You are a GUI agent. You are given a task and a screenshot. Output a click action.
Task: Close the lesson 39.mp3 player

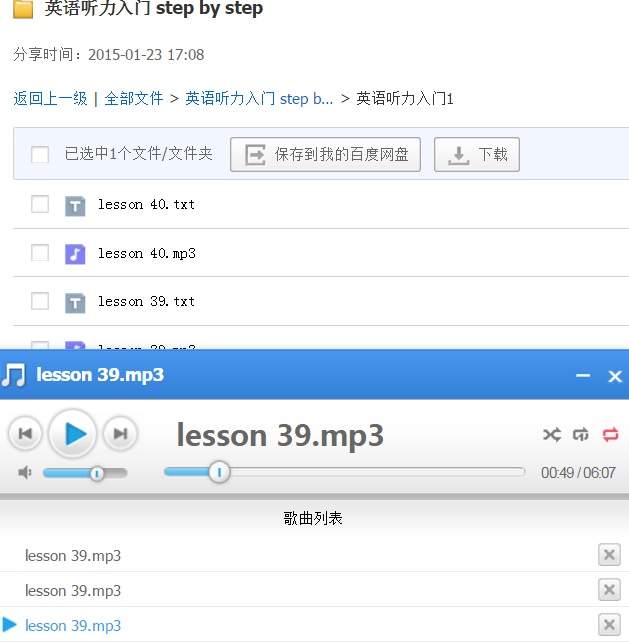click(x=614, y=376)
